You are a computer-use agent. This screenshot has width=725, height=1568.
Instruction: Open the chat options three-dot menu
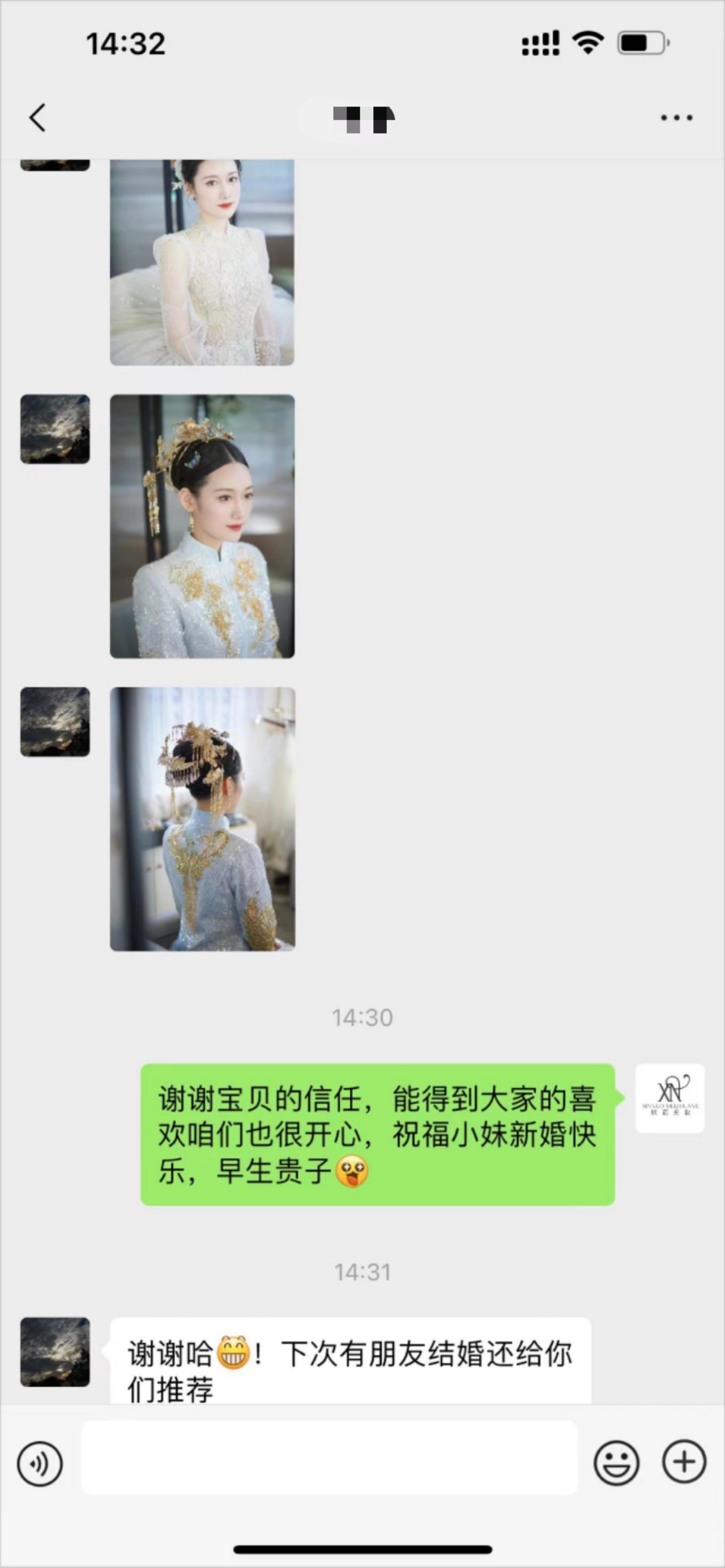click(676, 117)
